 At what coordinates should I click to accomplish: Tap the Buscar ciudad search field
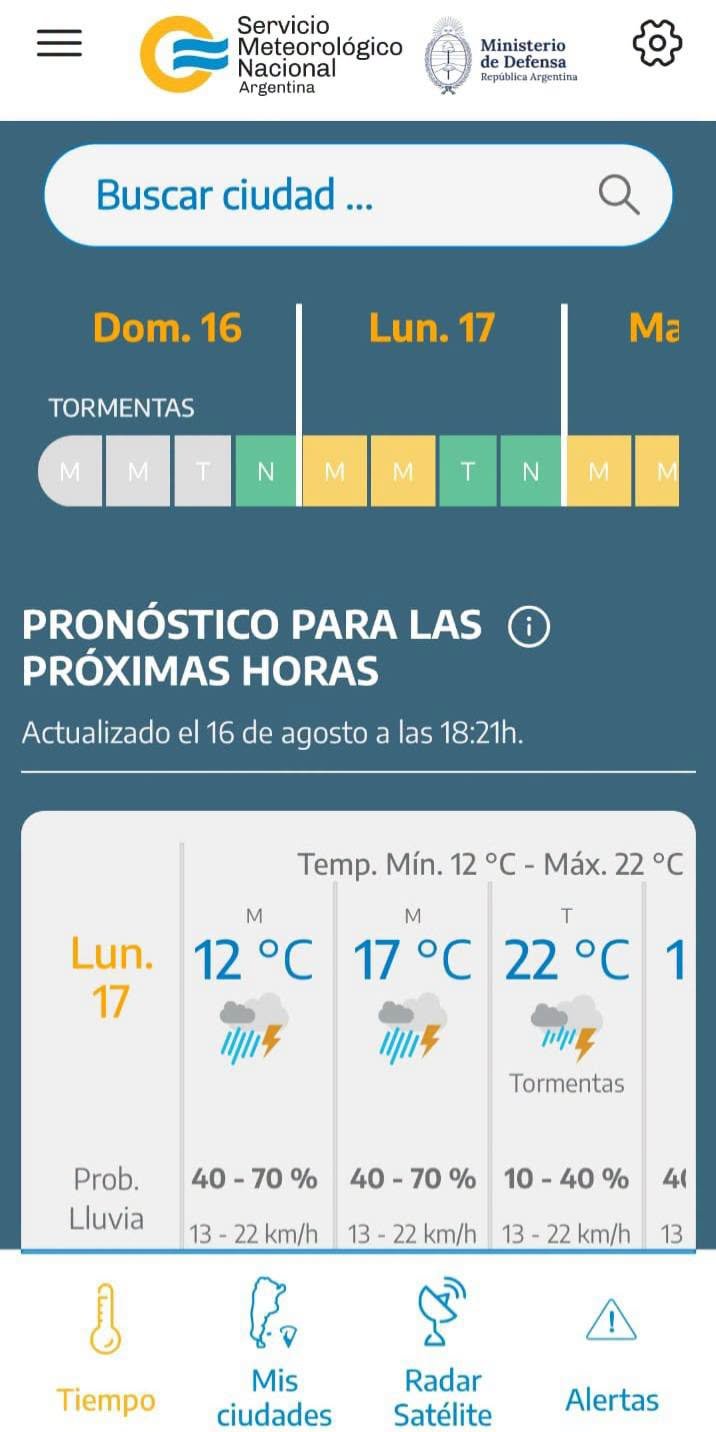click(358, 195)
